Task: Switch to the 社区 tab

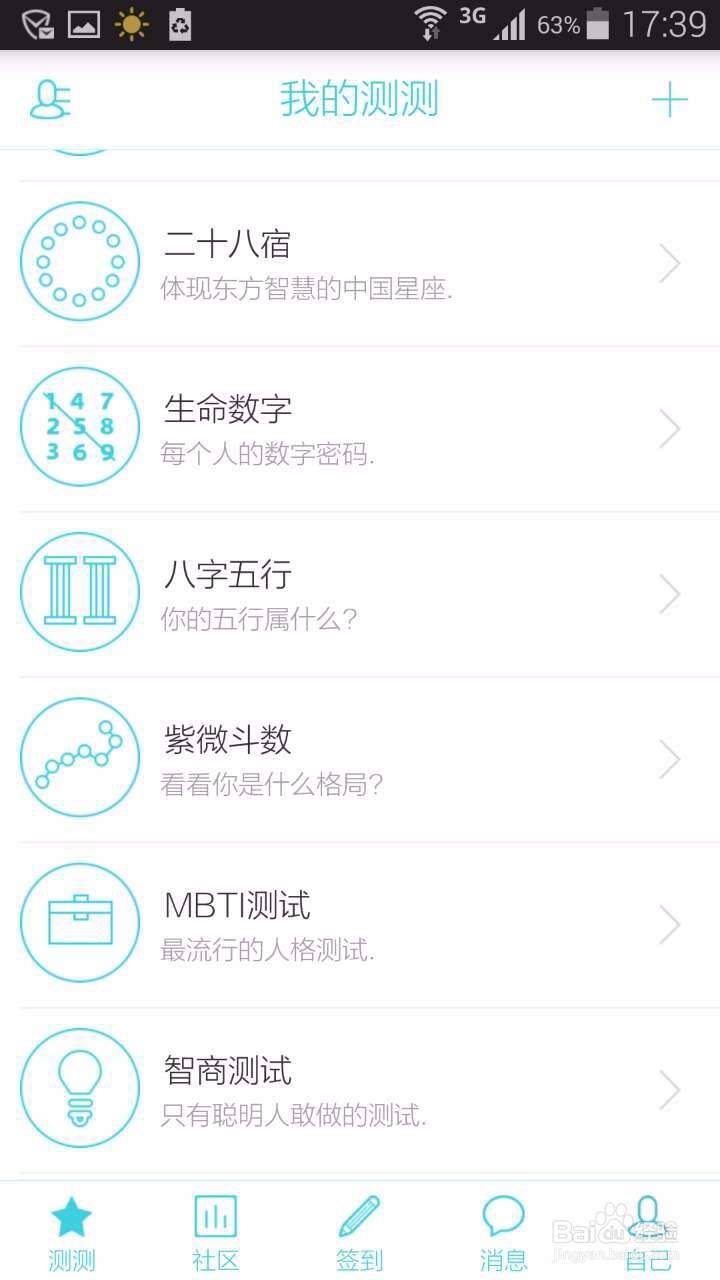Action: tap(216, 1233)
